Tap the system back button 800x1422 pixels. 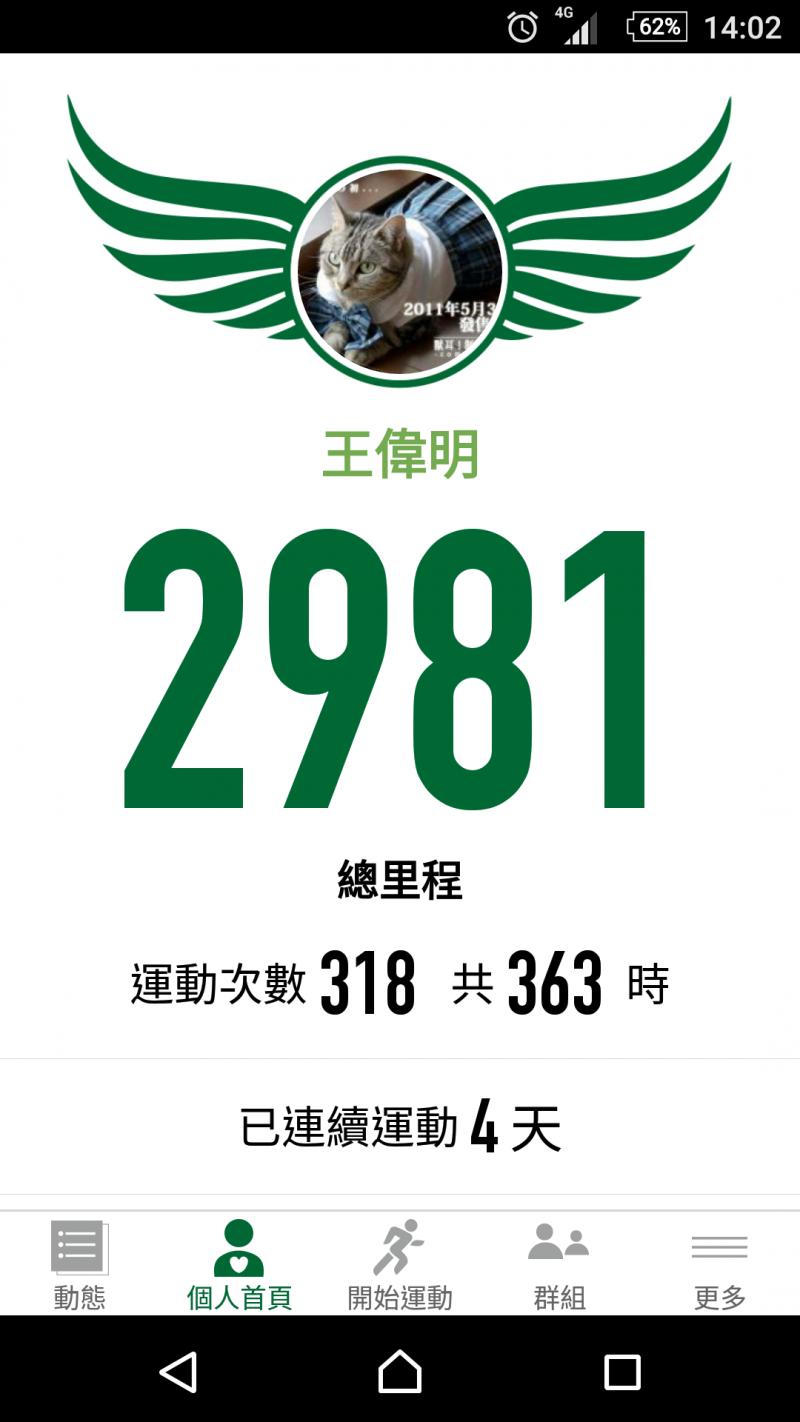click(x=178, y=1372)
